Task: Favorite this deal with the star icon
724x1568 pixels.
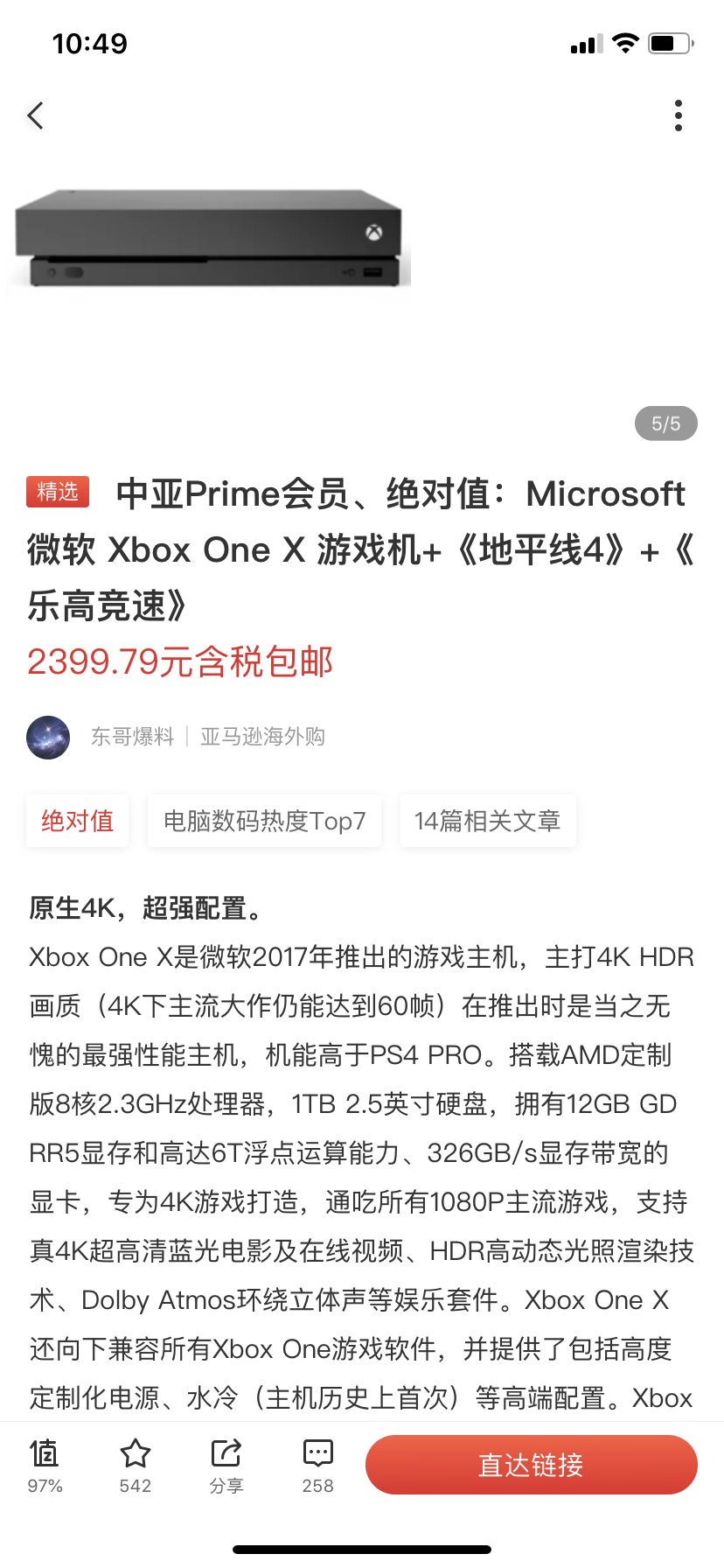Action: tap(136, 1466)
